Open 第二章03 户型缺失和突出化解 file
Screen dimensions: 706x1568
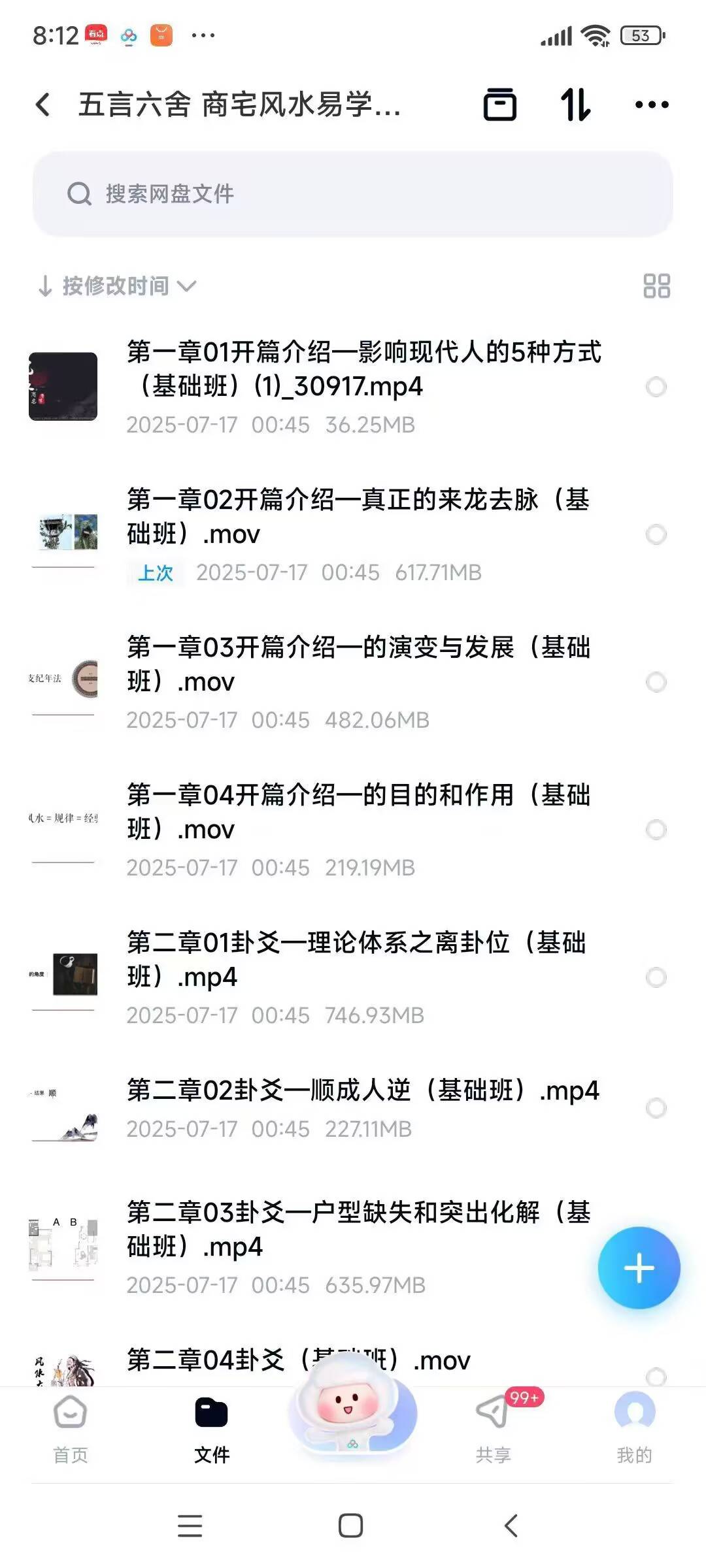coord(358,1230)
